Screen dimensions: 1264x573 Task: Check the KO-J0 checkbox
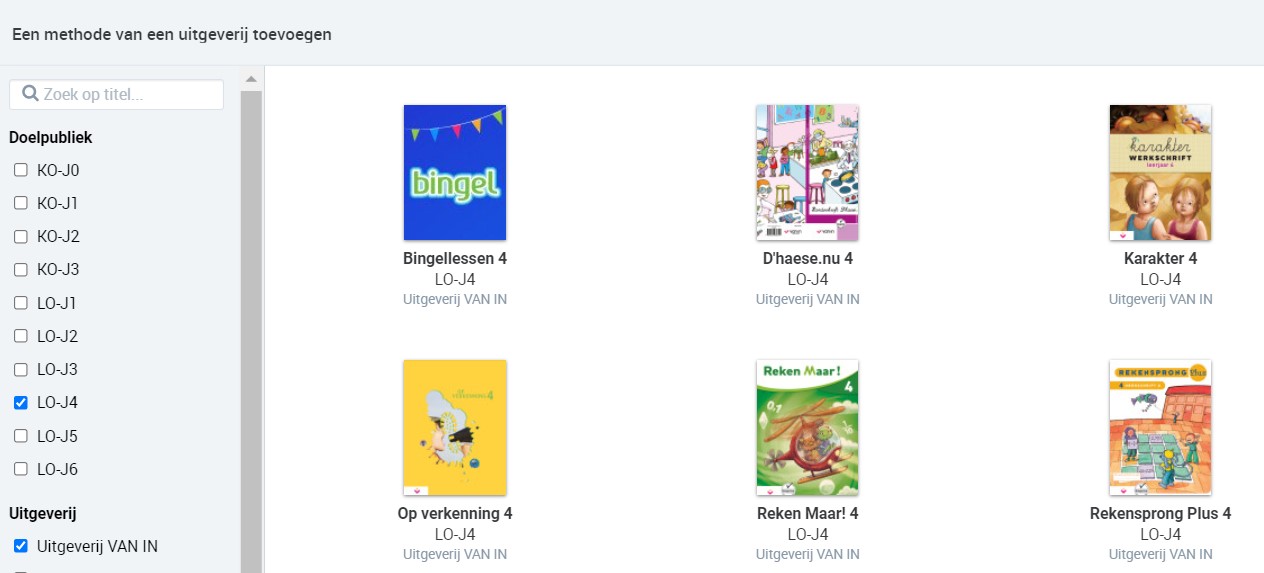pyautogui.click(x=21, y=170)
